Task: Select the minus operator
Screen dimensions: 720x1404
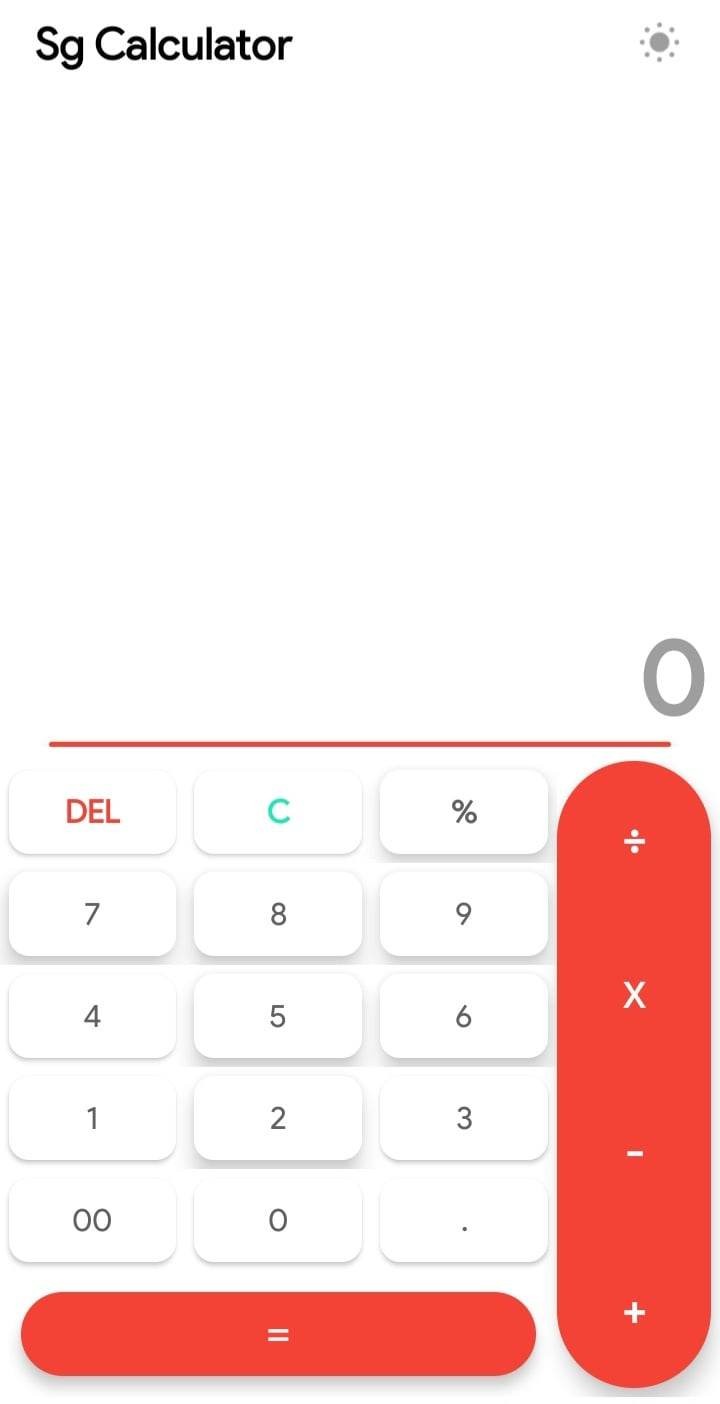Action: click(x=634, y=1154)
